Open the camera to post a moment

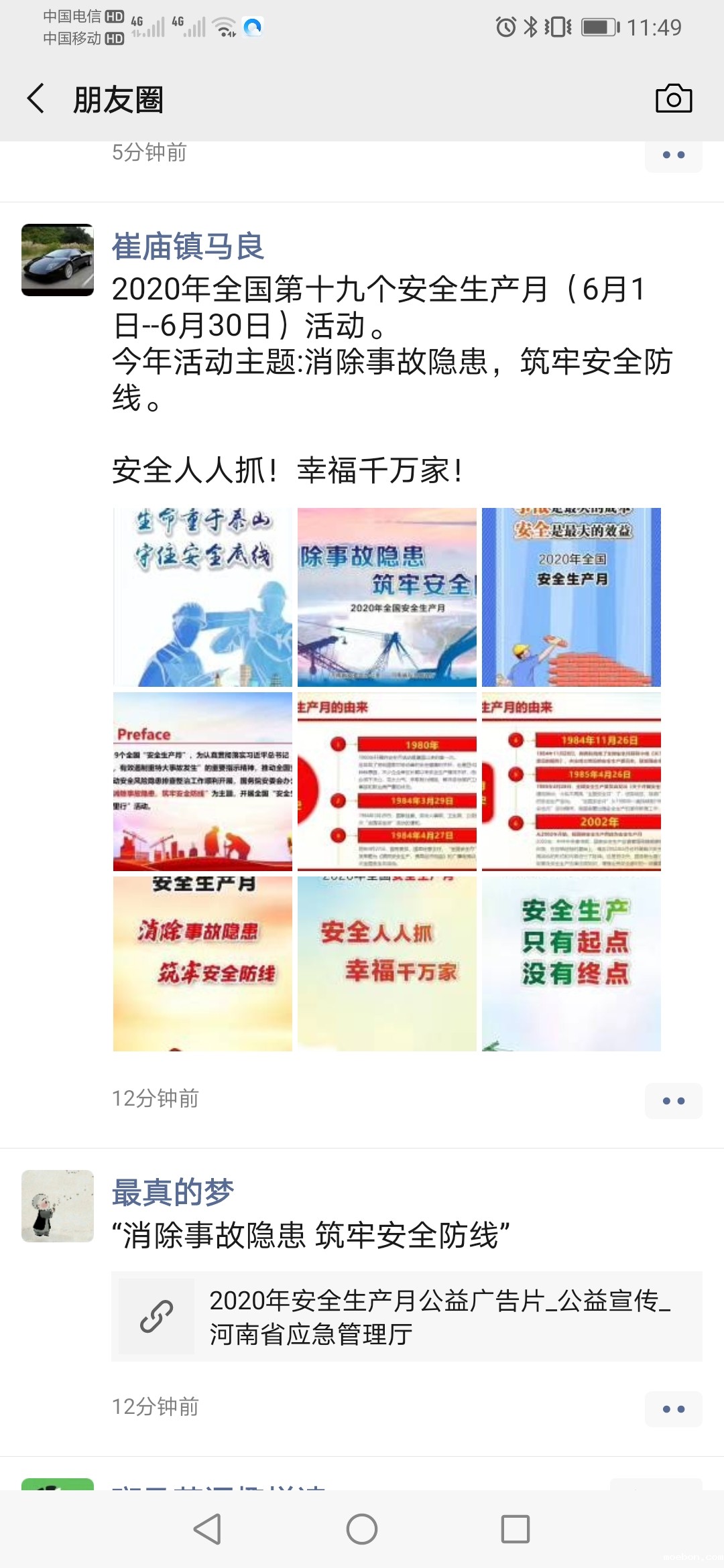[673, 99]
